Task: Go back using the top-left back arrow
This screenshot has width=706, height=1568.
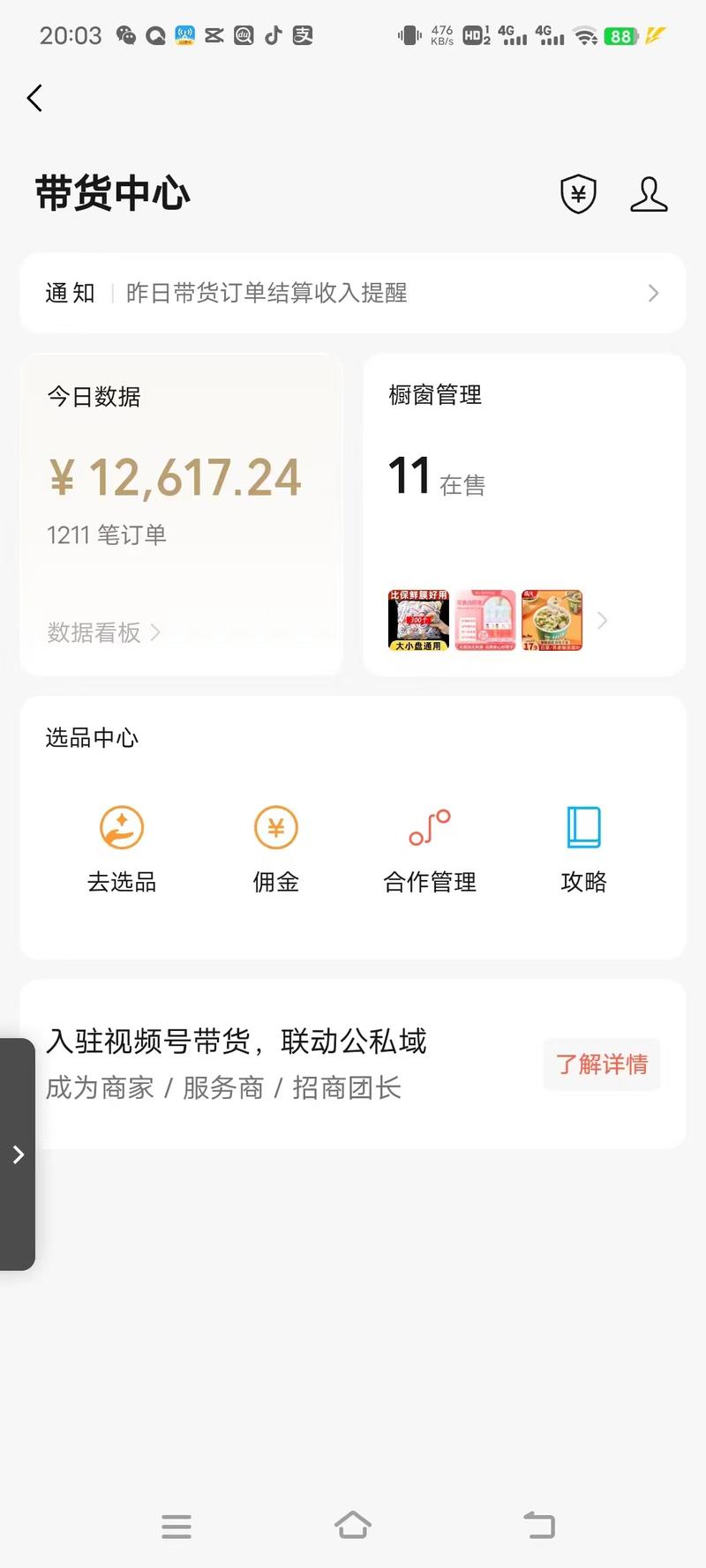Action: [35, 98]
